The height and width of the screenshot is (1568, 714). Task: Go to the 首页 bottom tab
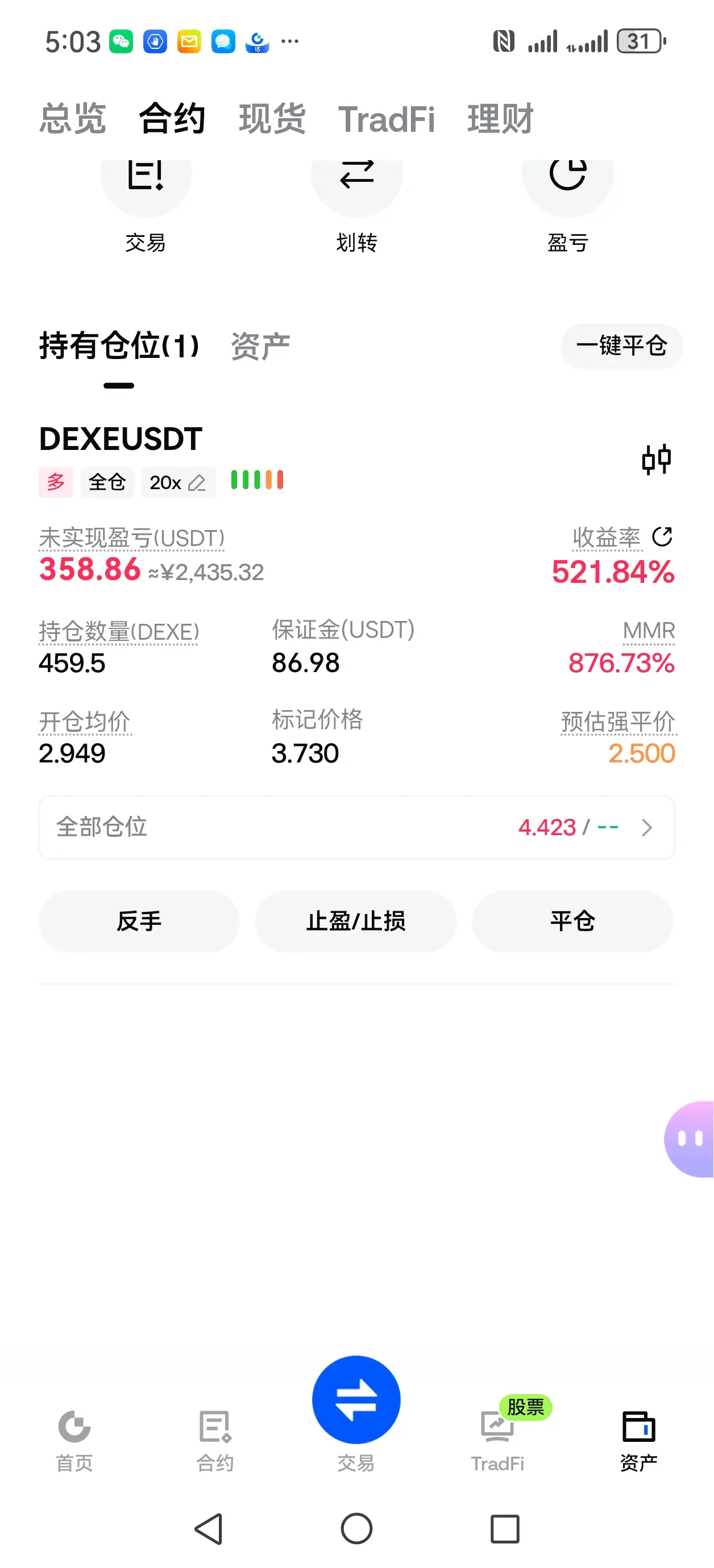pos(74,1441)
